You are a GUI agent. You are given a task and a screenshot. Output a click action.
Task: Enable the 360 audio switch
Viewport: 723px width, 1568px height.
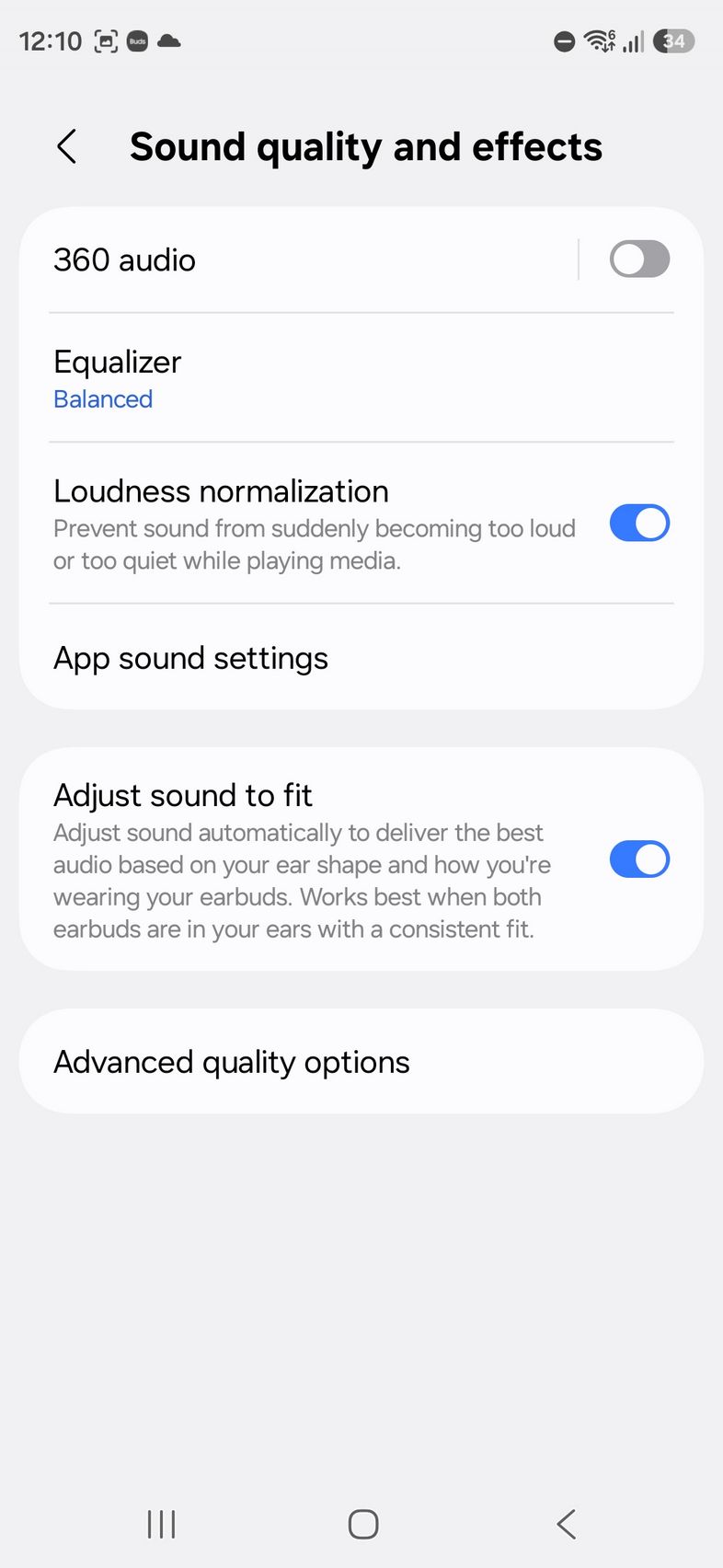(639, 259)
